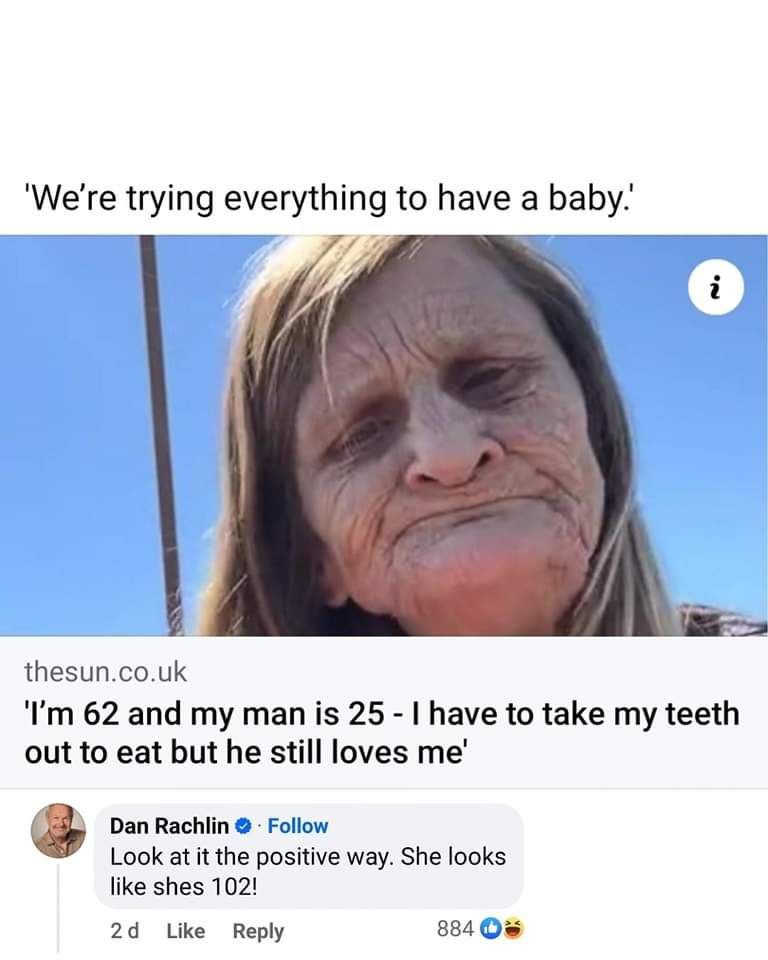Like Dan Rachlin's comment

[185, 931]
